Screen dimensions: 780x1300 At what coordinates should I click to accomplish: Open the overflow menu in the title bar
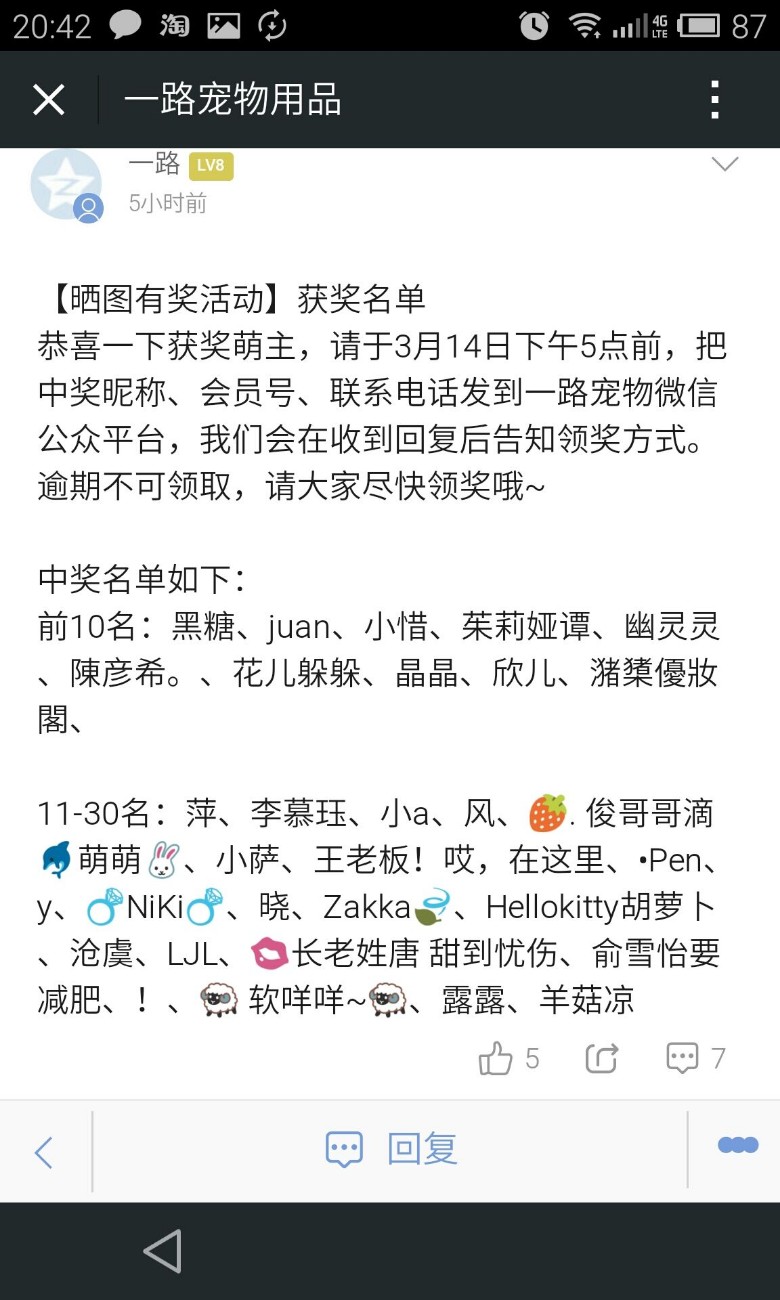714,100
